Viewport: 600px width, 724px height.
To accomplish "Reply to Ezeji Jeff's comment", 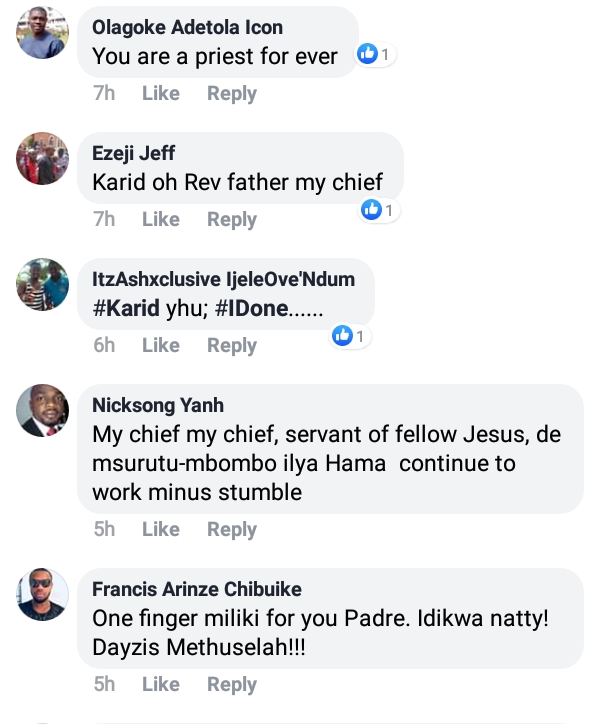I will tap(231, 219).
